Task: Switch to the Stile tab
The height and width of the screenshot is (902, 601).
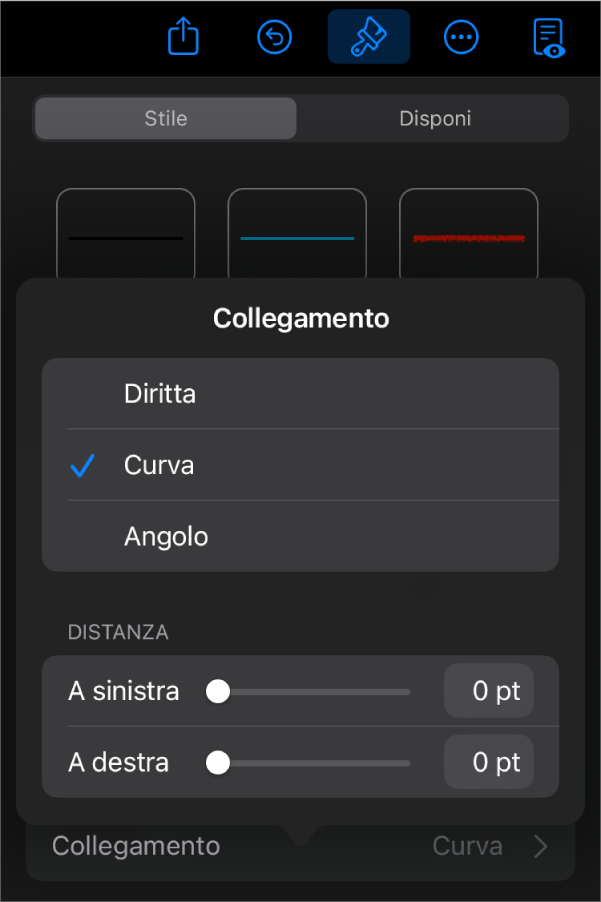Action: point(166,118)
